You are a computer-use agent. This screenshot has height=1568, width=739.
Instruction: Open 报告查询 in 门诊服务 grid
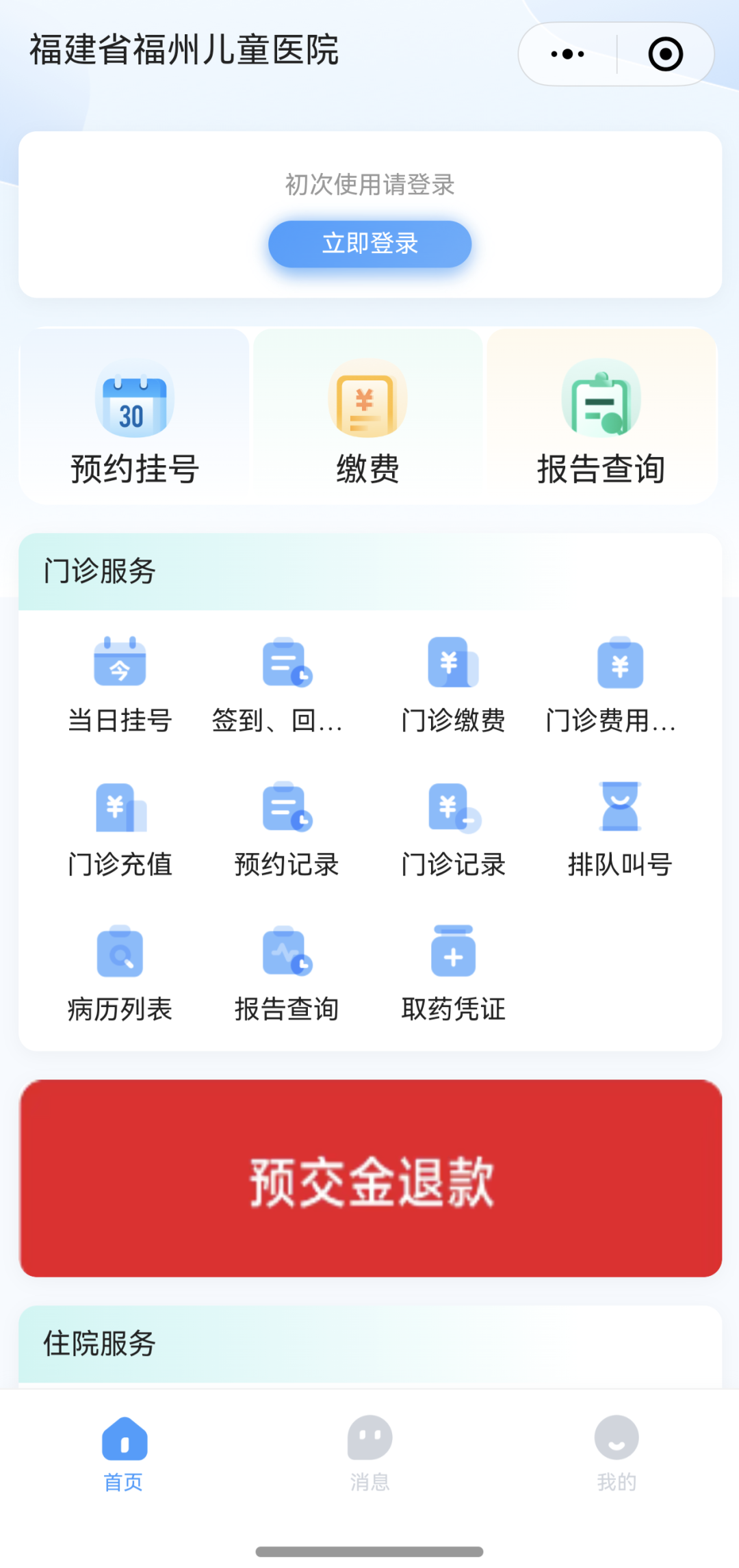pos(287,973)
